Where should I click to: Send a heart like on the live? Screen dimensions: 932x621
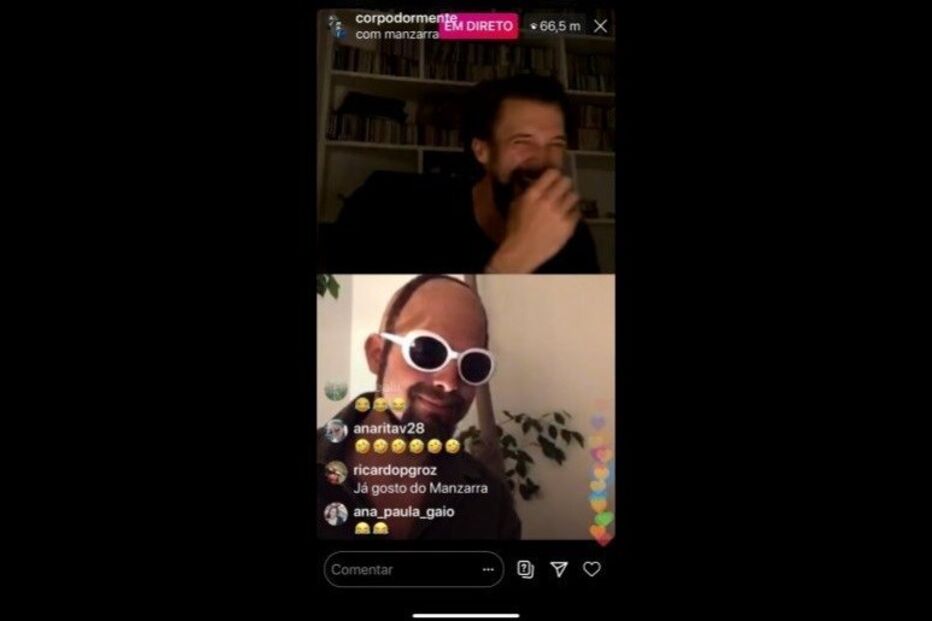coord(592,569)
